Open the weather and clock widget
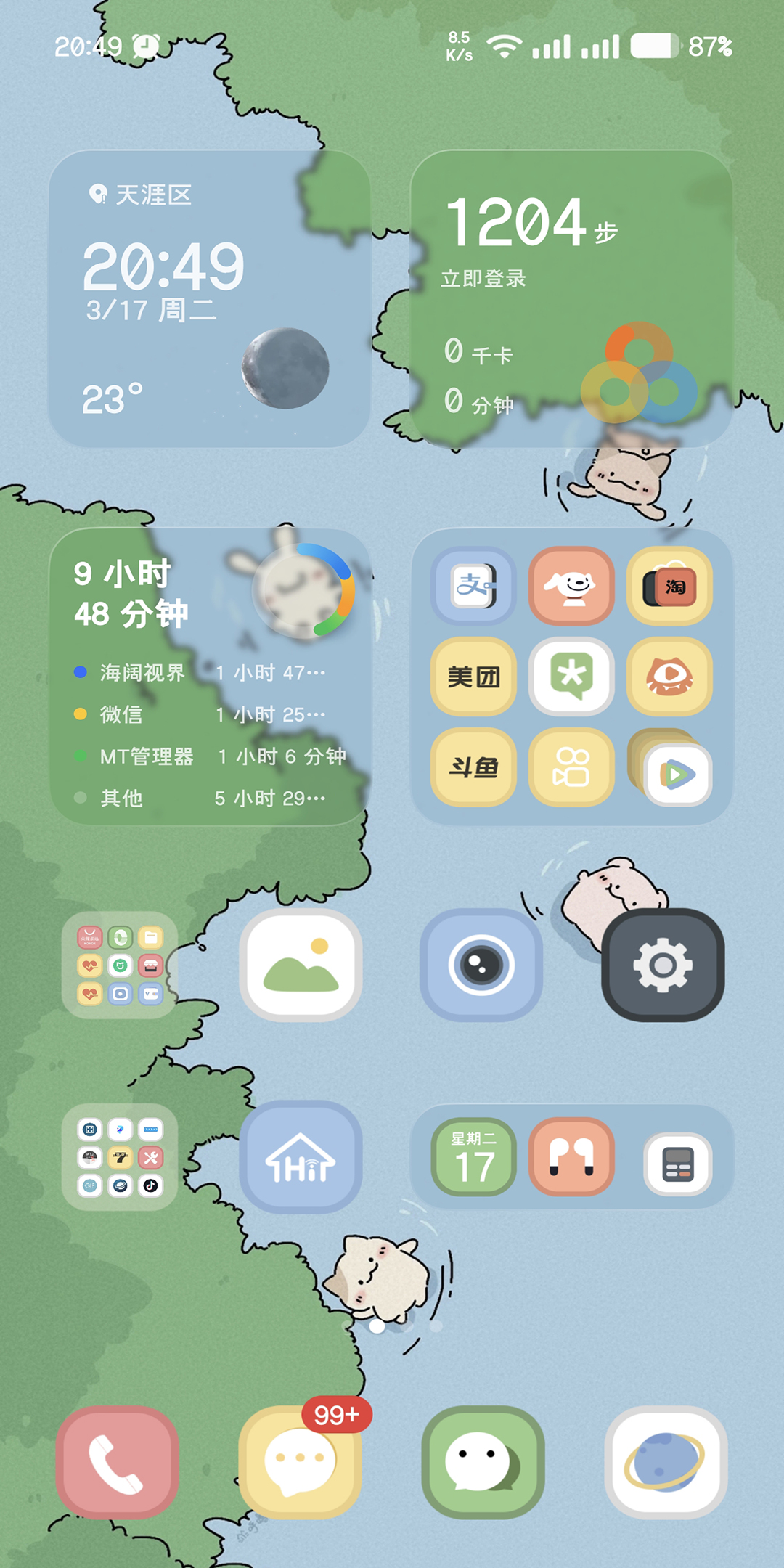This screenshot has height=1568, width=784. 209,299
